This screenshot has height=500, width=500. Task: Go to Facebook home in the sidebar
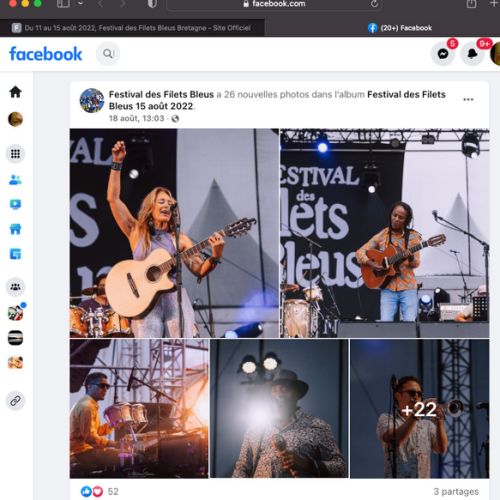tap(15, 92)
